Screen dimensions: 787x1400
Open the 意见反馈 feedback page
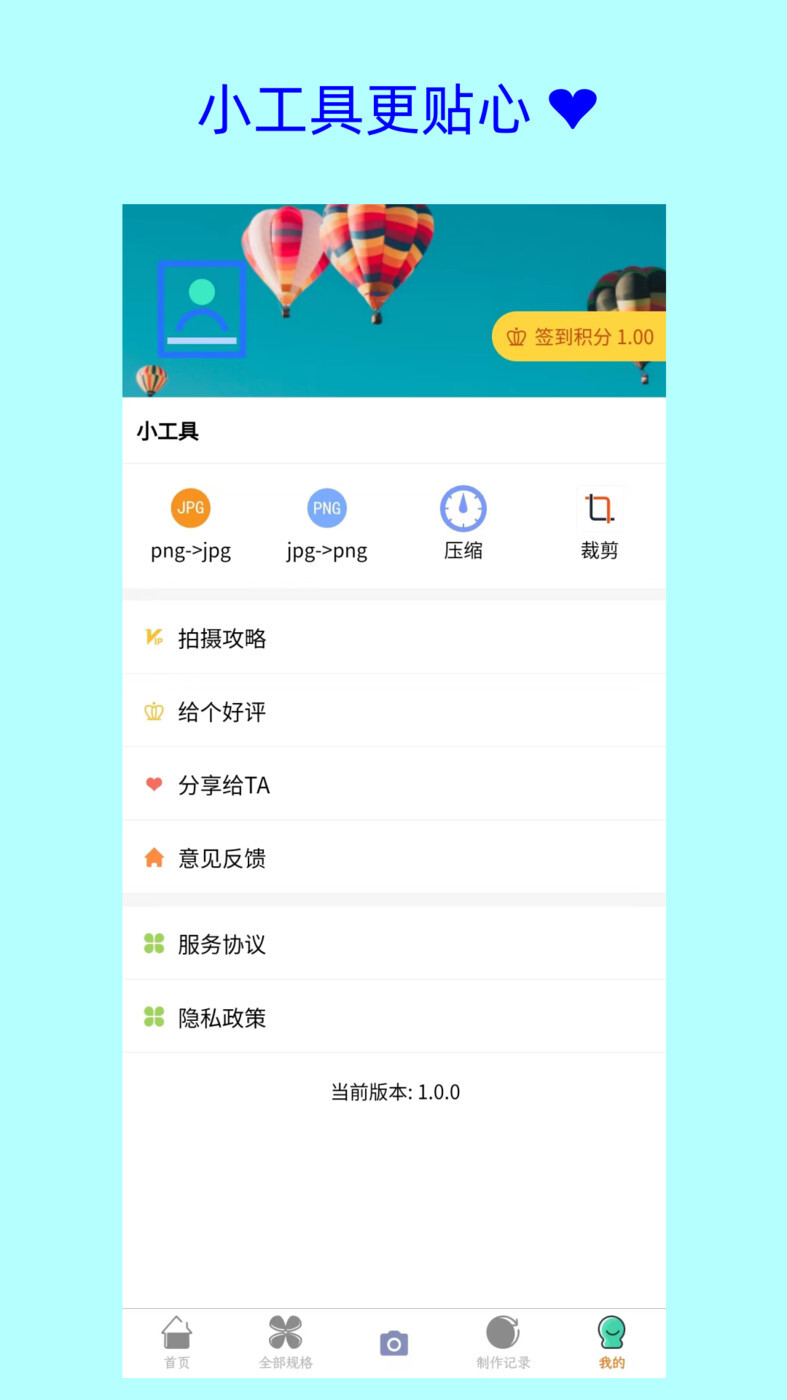coord(221,857)
